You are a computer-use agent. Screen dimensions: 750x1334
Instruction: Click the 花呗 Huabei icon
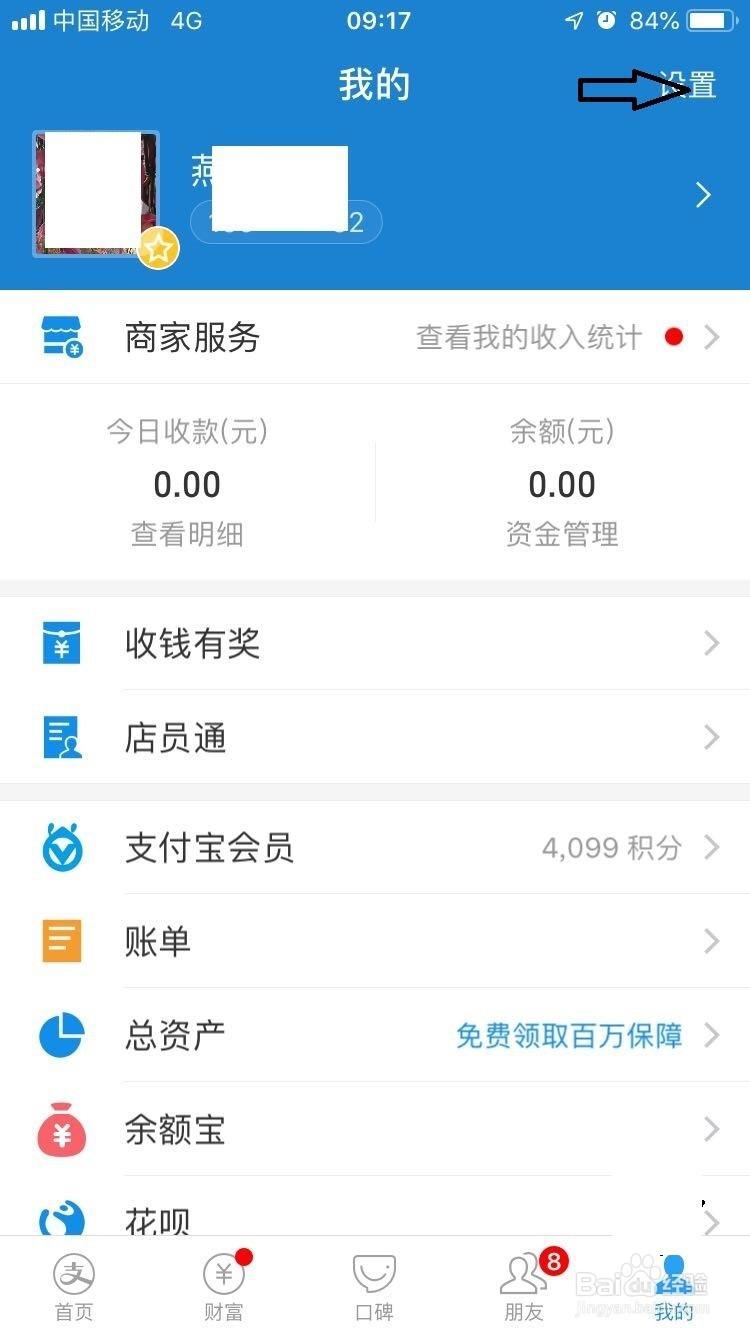pos(62,1219)
